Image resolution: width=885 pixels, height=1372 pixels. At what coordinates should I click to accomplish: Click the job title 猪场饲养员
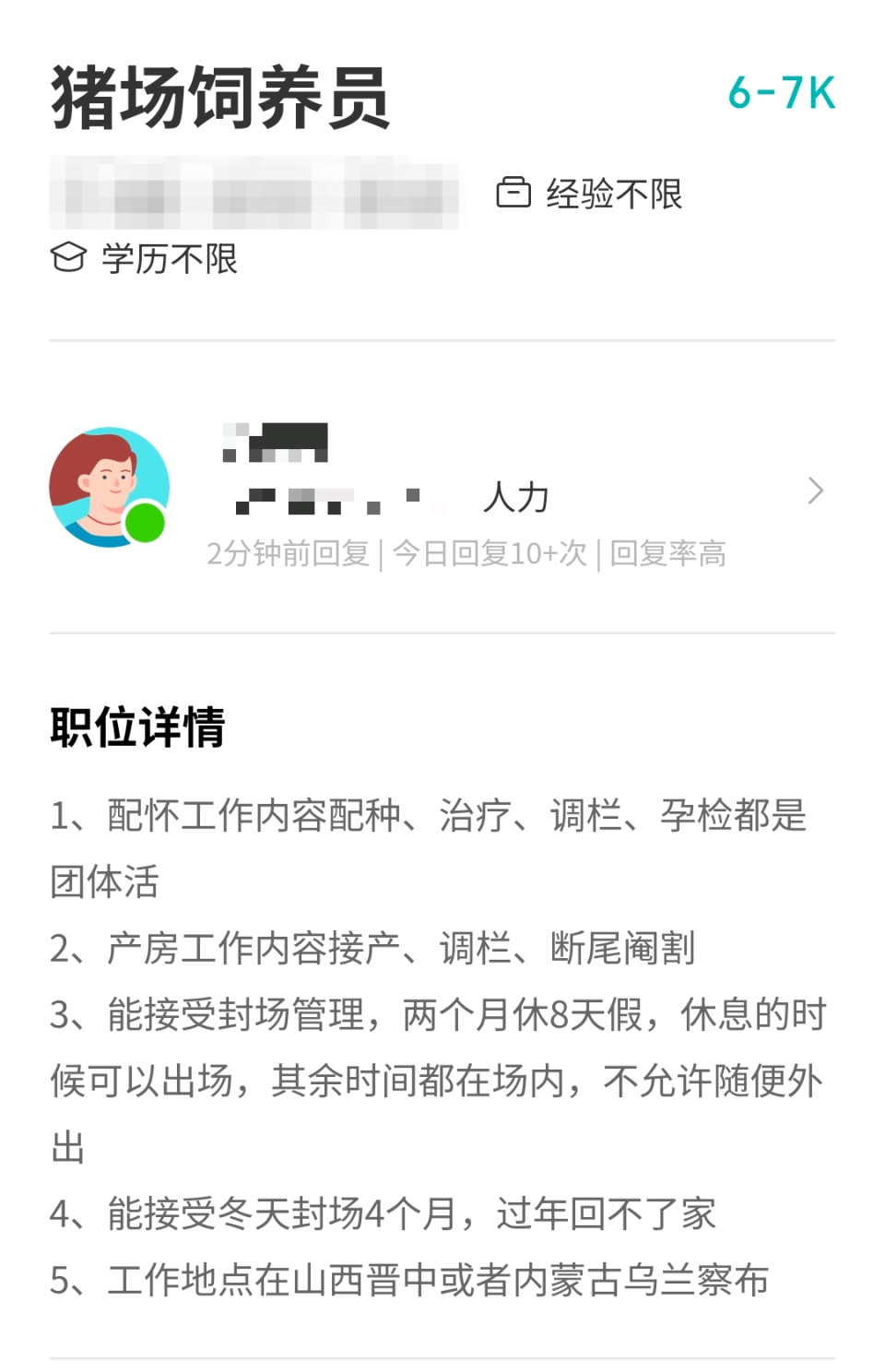click(x=219, y=97)
